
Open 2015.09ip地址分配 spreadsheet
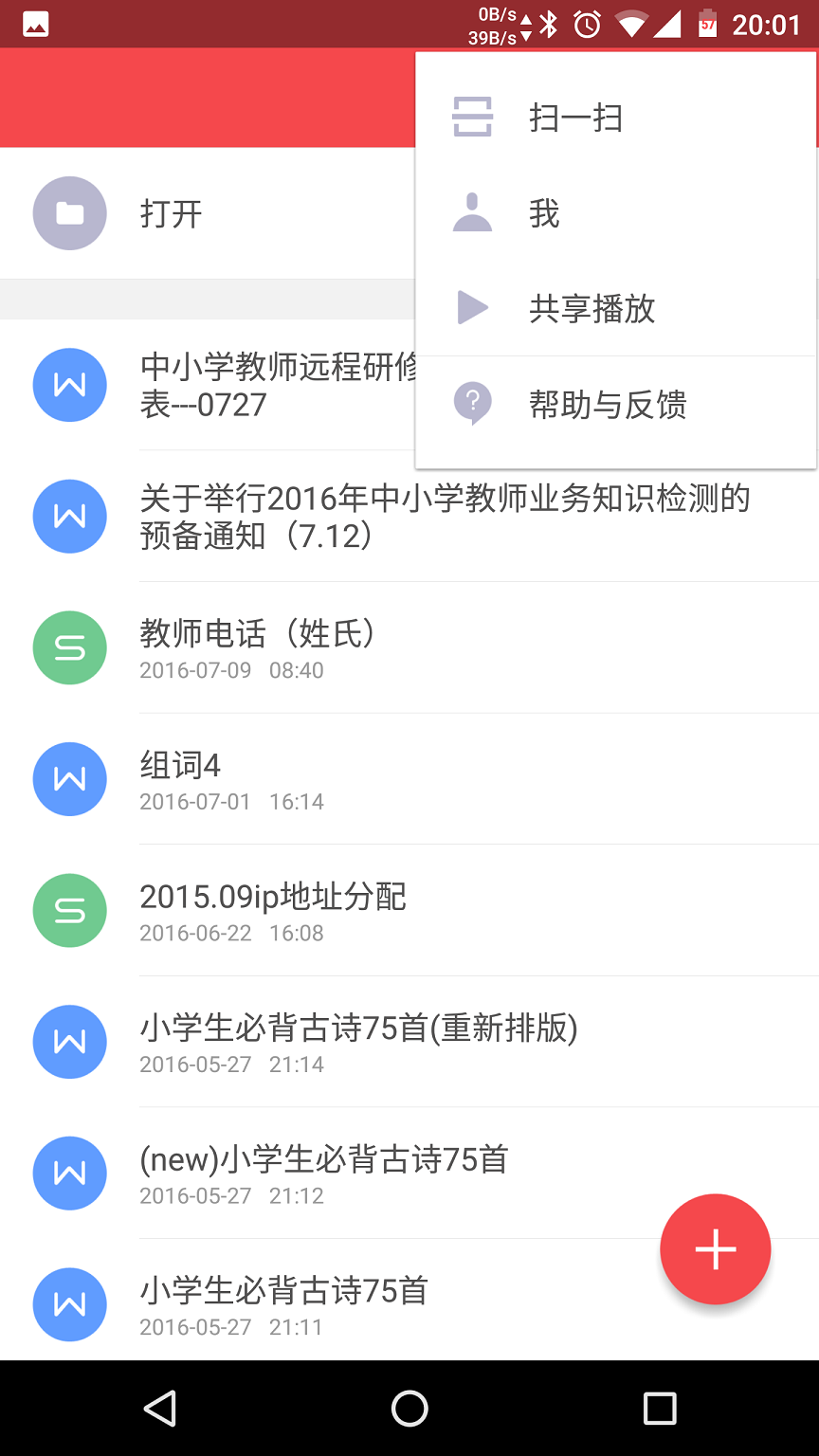click(x=409, y=911)
